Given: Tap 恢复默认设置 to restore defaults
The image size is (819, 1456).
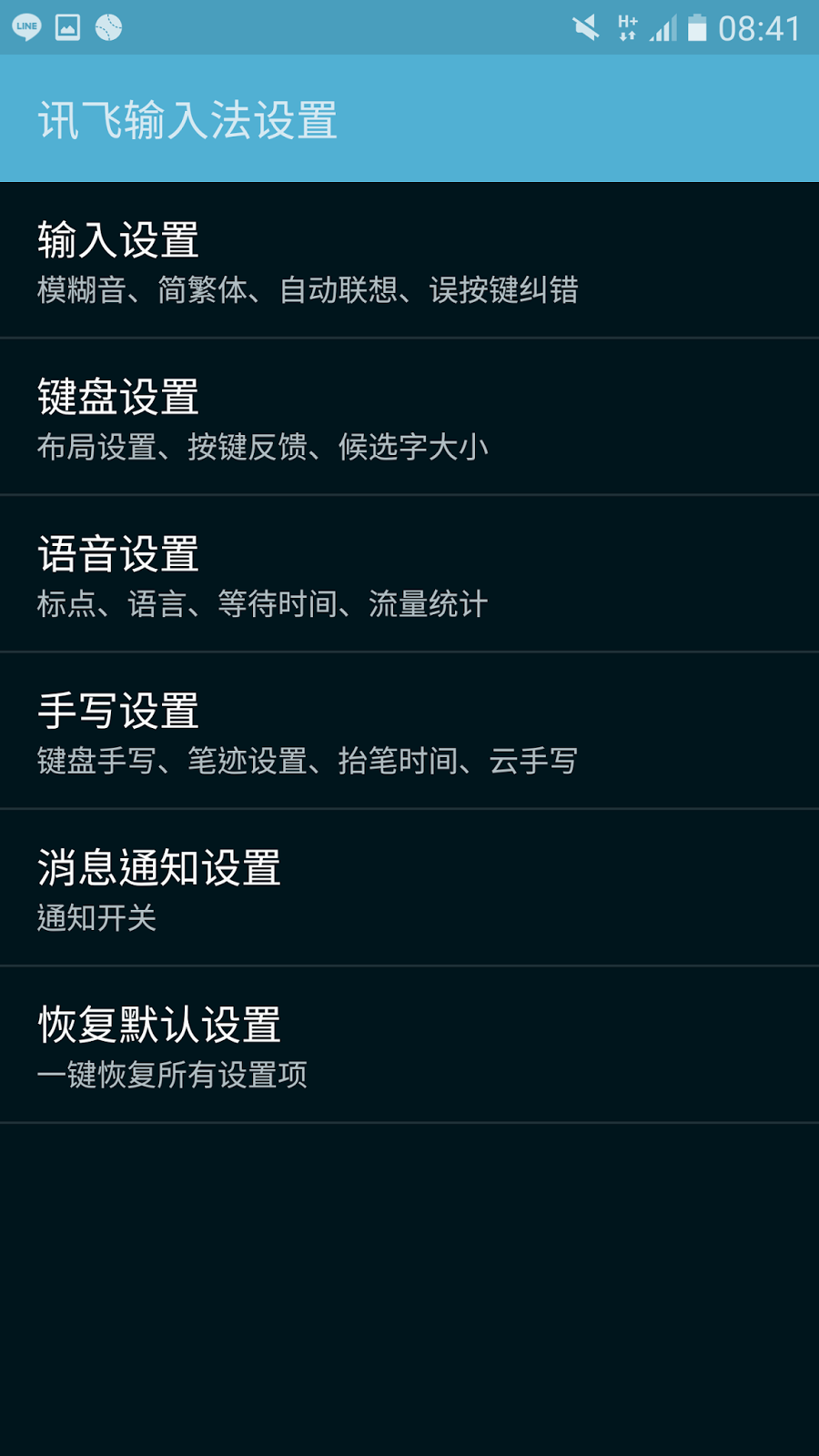Looking at the screenshot, I should 409,1046.
